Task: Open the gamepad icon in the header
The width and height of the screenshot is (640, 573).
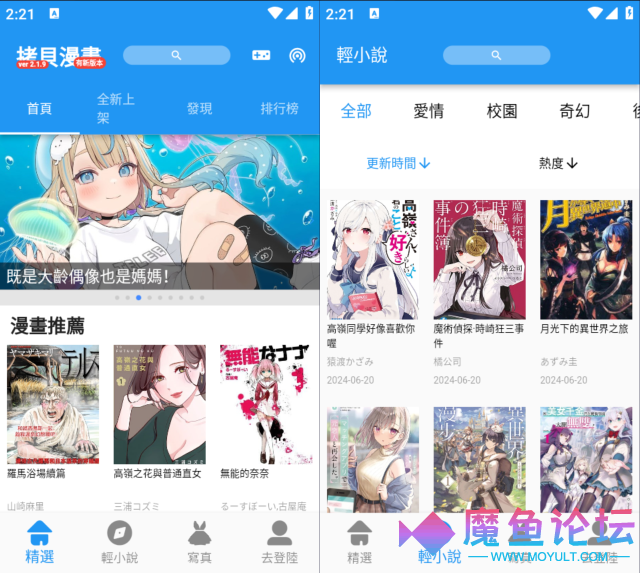Action: coord(261,55)
